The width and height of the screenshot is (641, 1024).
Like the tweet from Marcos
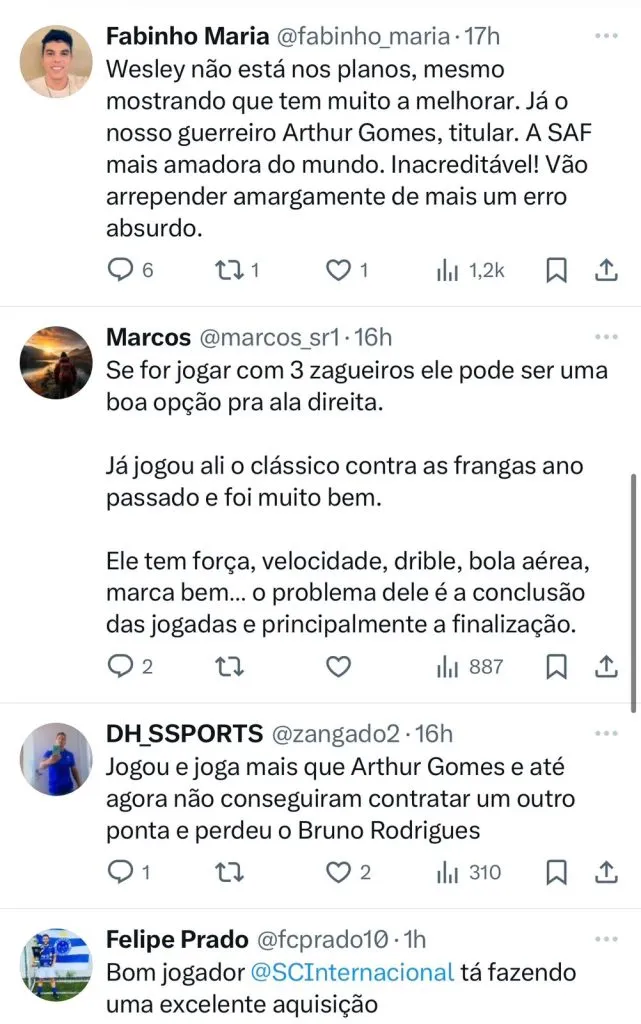coord(339,666)
